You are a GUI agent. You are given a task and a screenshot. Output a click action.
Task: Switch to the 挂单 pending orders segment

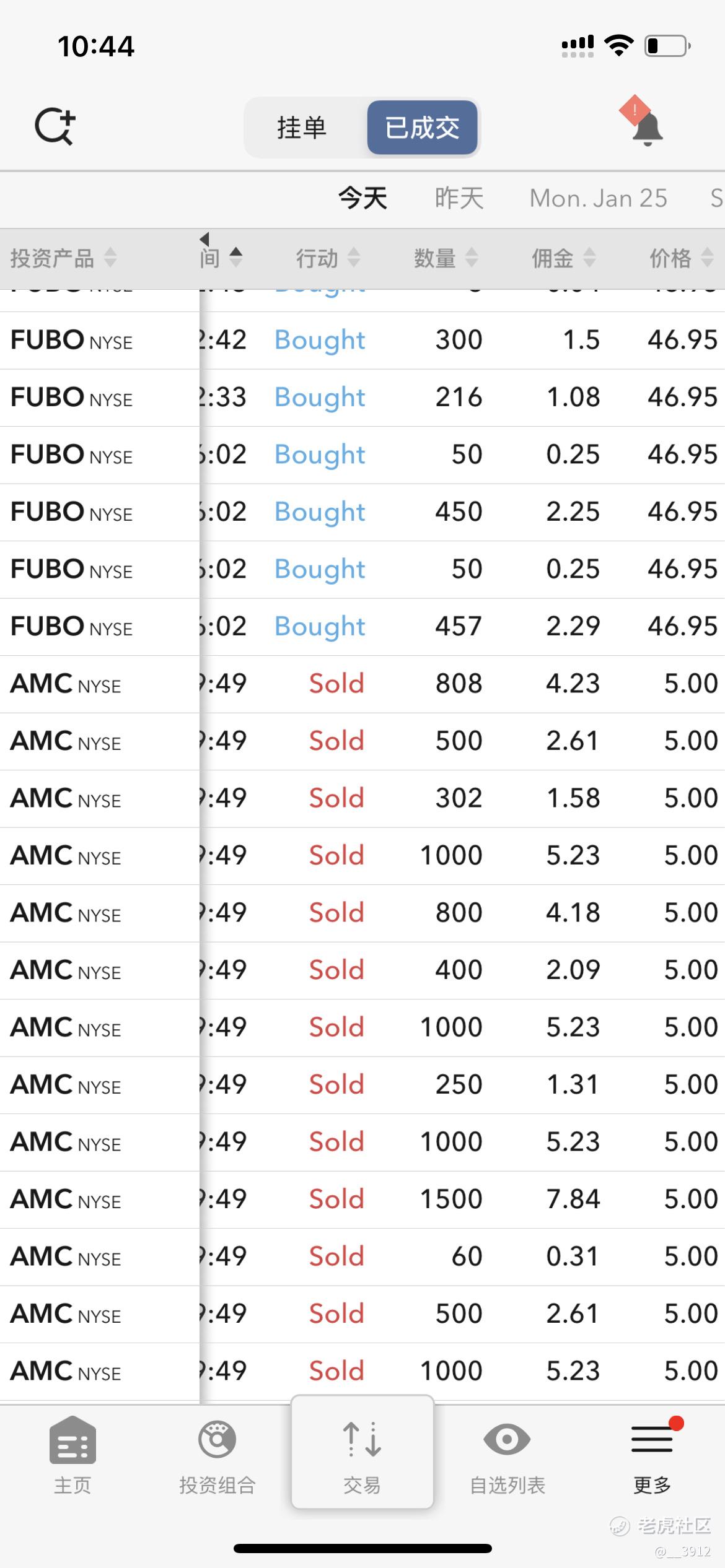click(302, 128)
